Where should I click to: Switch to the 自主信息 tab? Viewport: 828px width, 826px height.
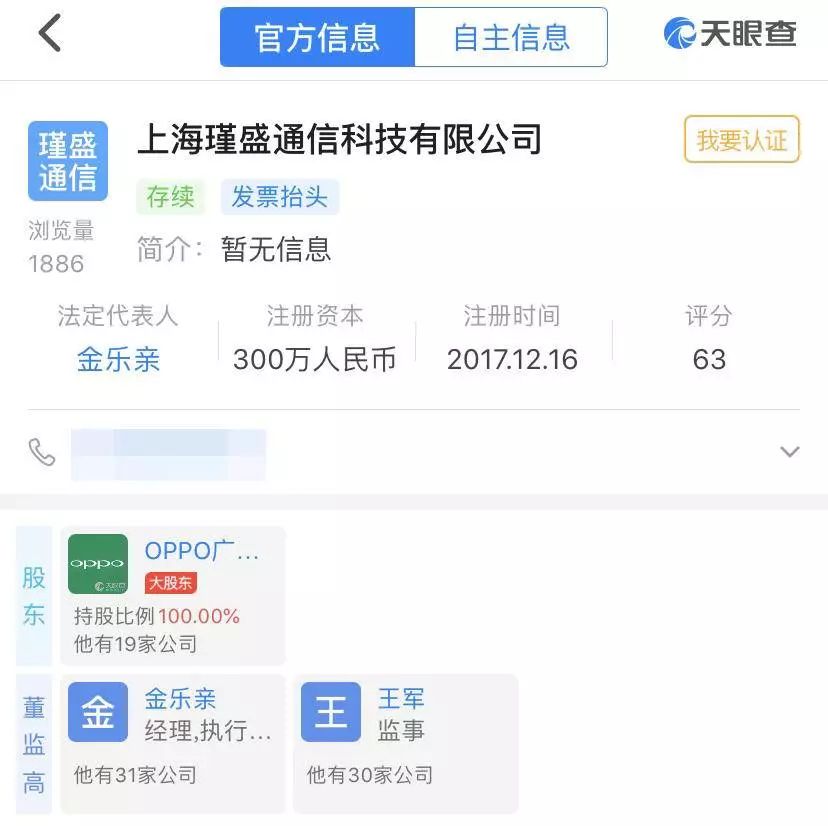pos(510,38)
